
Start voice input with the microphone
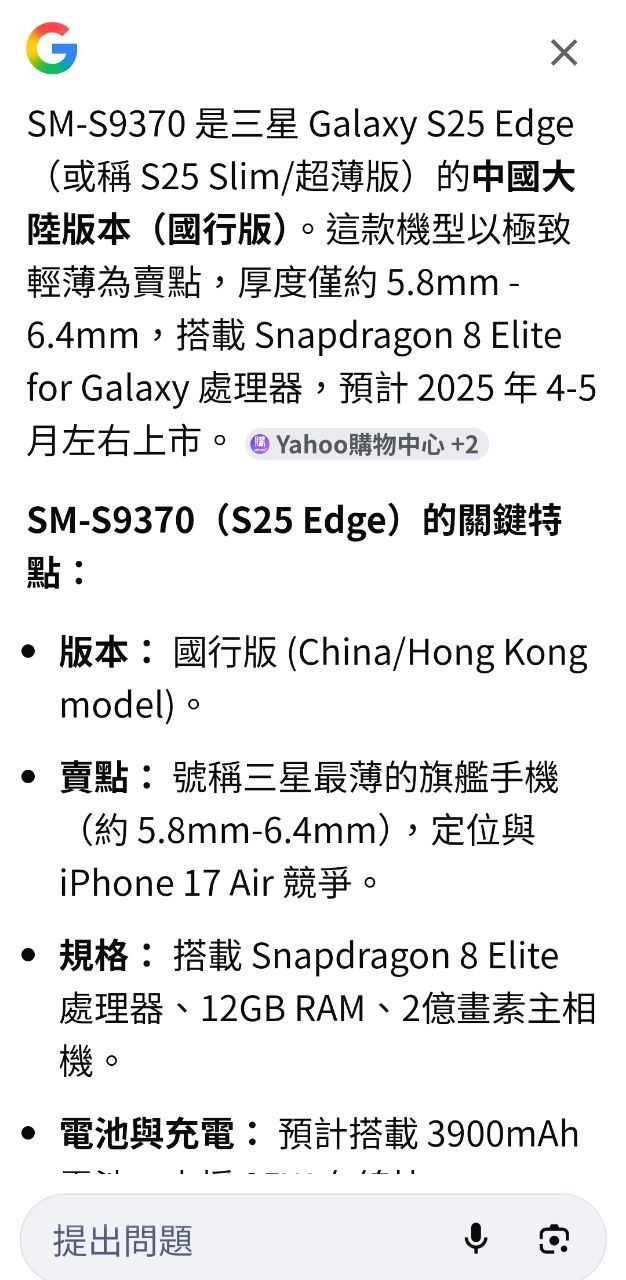[x=476, y=1239]
